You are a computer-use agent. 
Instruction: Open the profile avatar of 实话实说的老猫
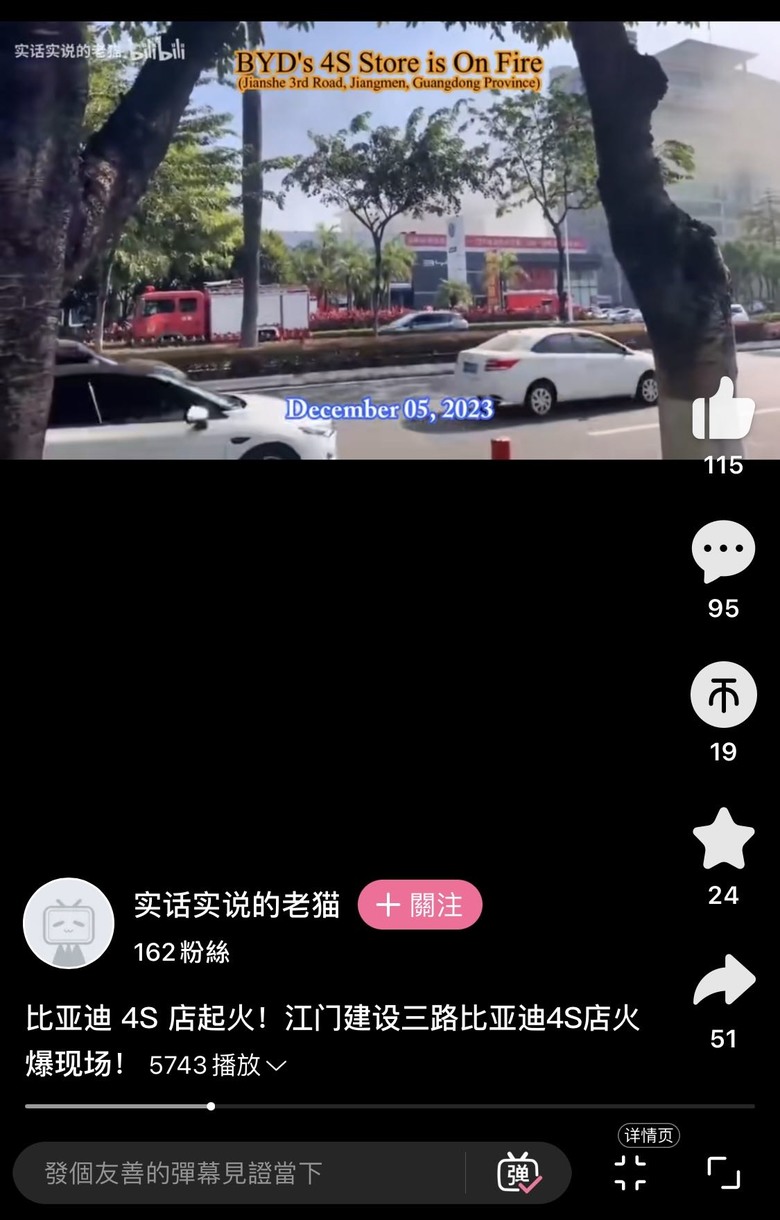[69, 923]
